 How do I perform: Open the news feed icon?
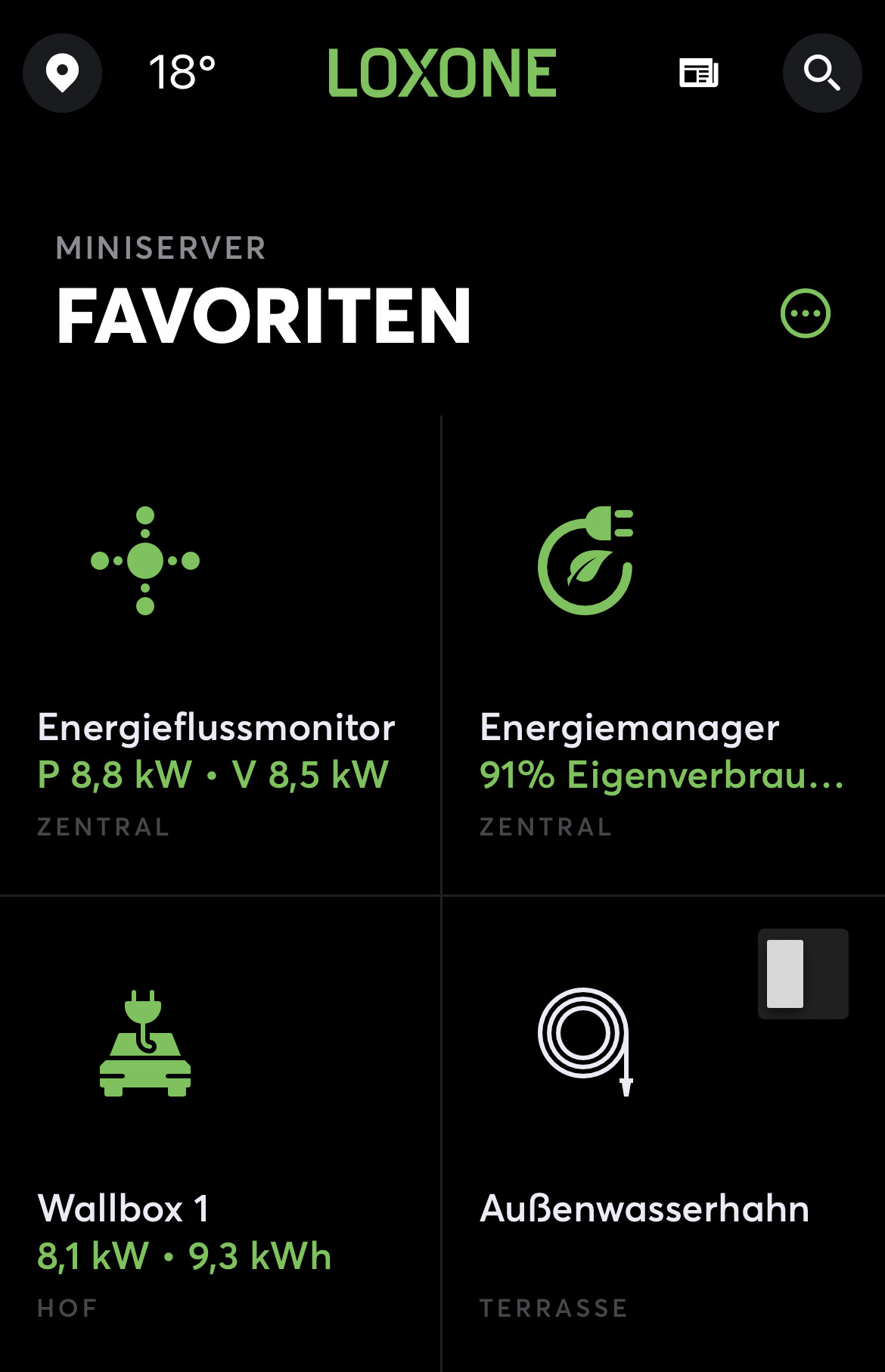pyautogui.click(x=698, y=73)
